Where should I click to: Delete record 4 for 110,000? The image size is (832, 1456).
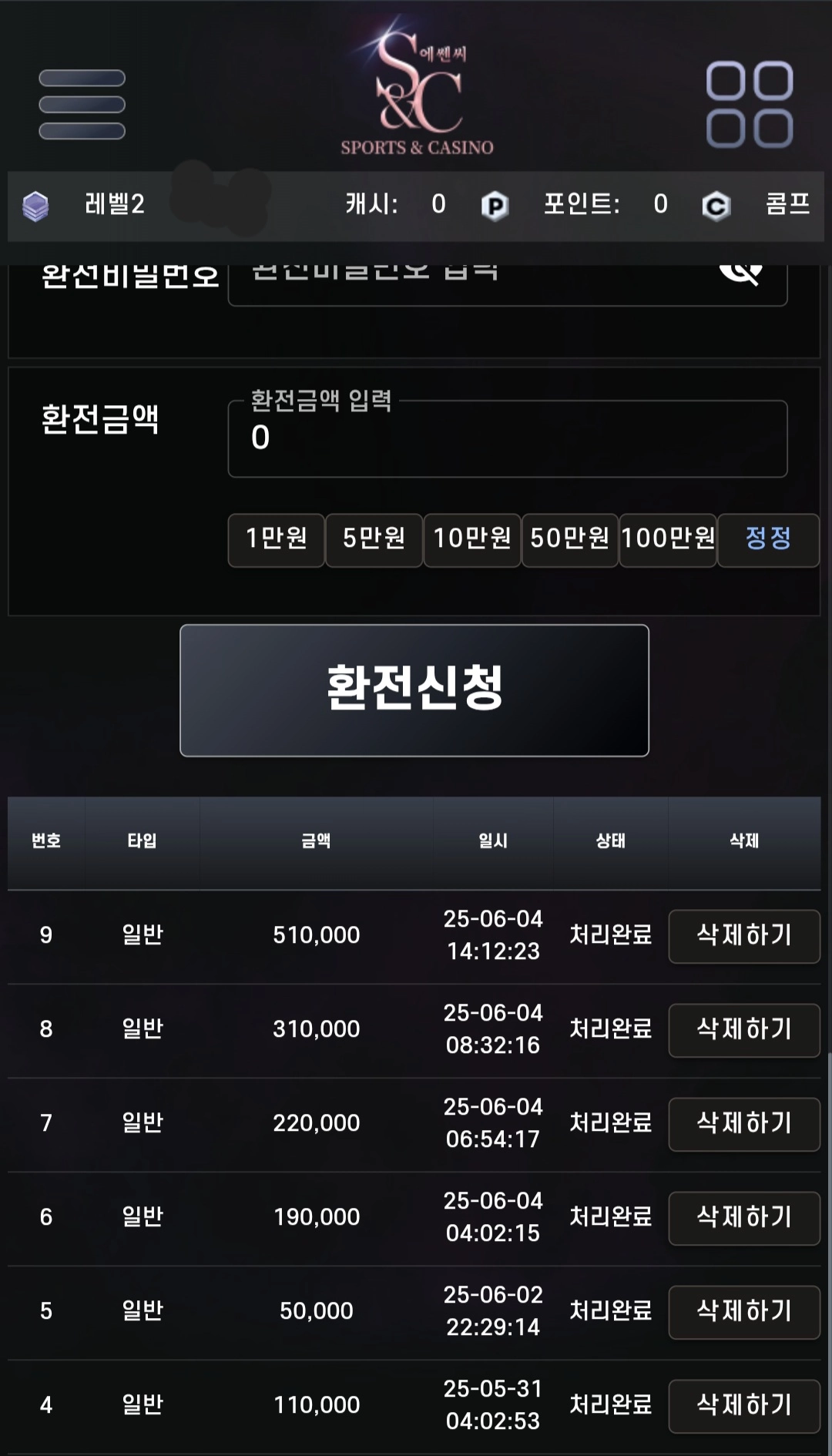pyautogui.click(x=743, y=1406)
